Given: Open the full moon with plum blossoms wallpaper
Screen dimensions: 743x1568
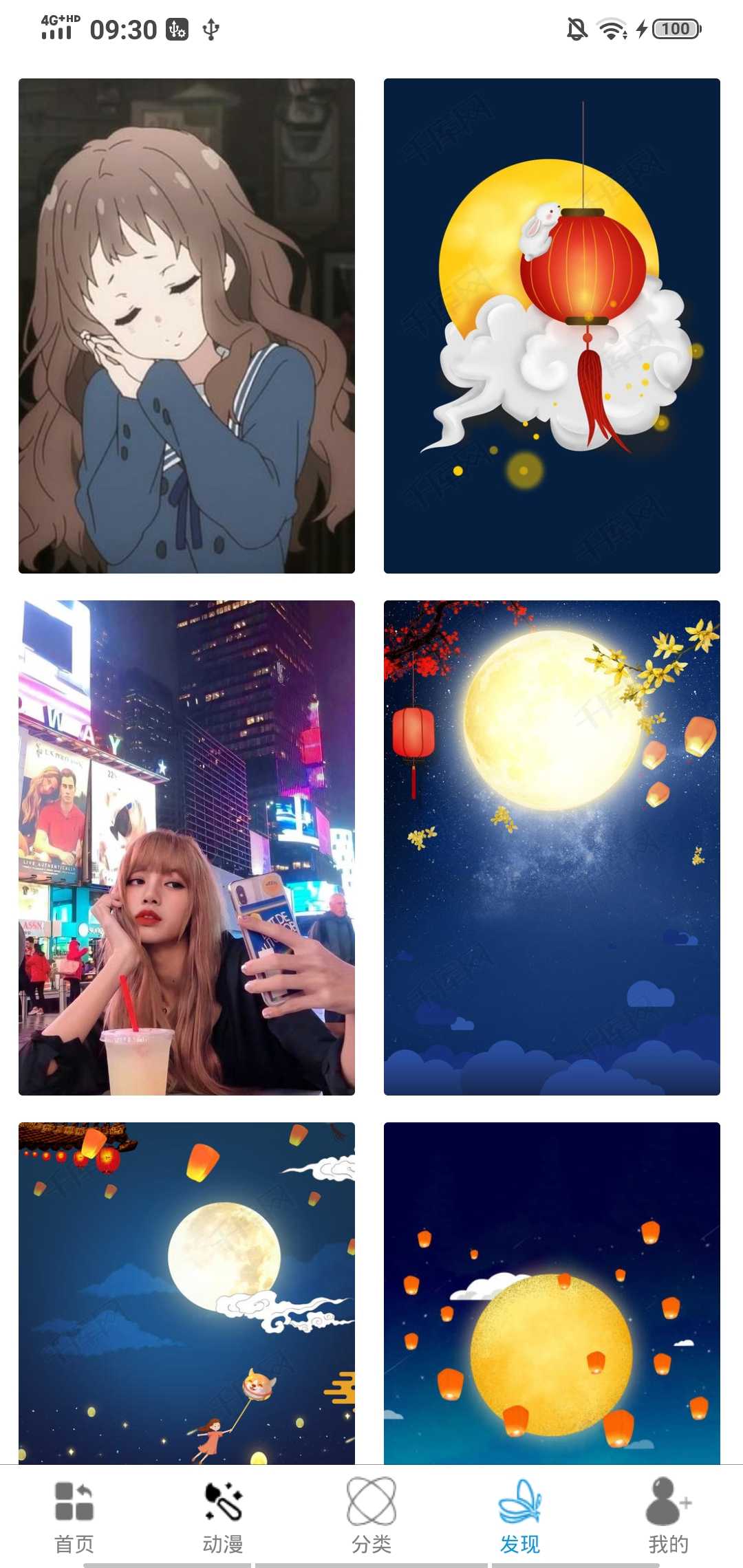Looking at the screenshot, I should pyautogui.click(x=552, y=847).
